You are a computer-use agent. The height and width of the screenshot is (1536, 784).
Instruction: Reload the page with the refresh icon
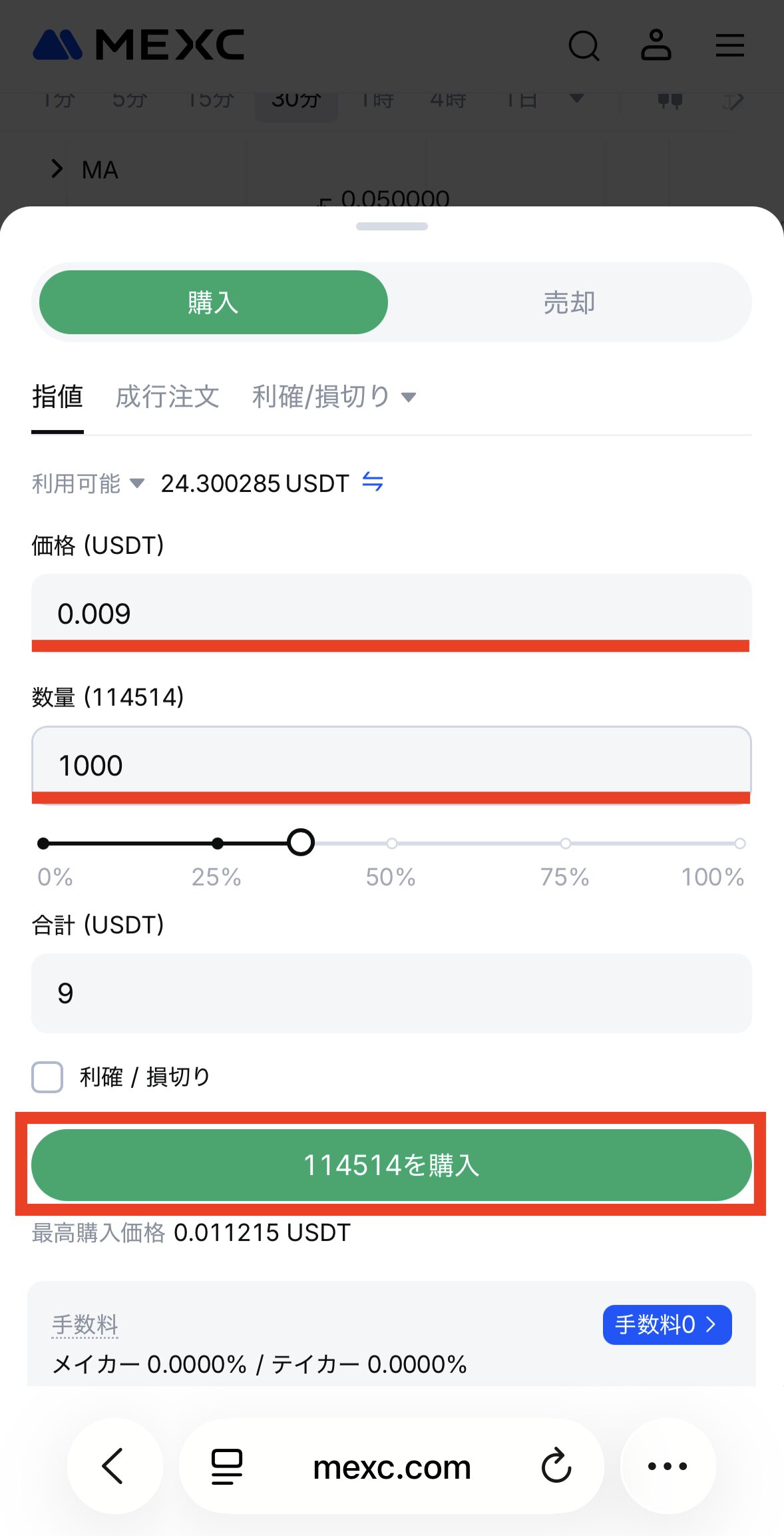(x=557, y=1465)
